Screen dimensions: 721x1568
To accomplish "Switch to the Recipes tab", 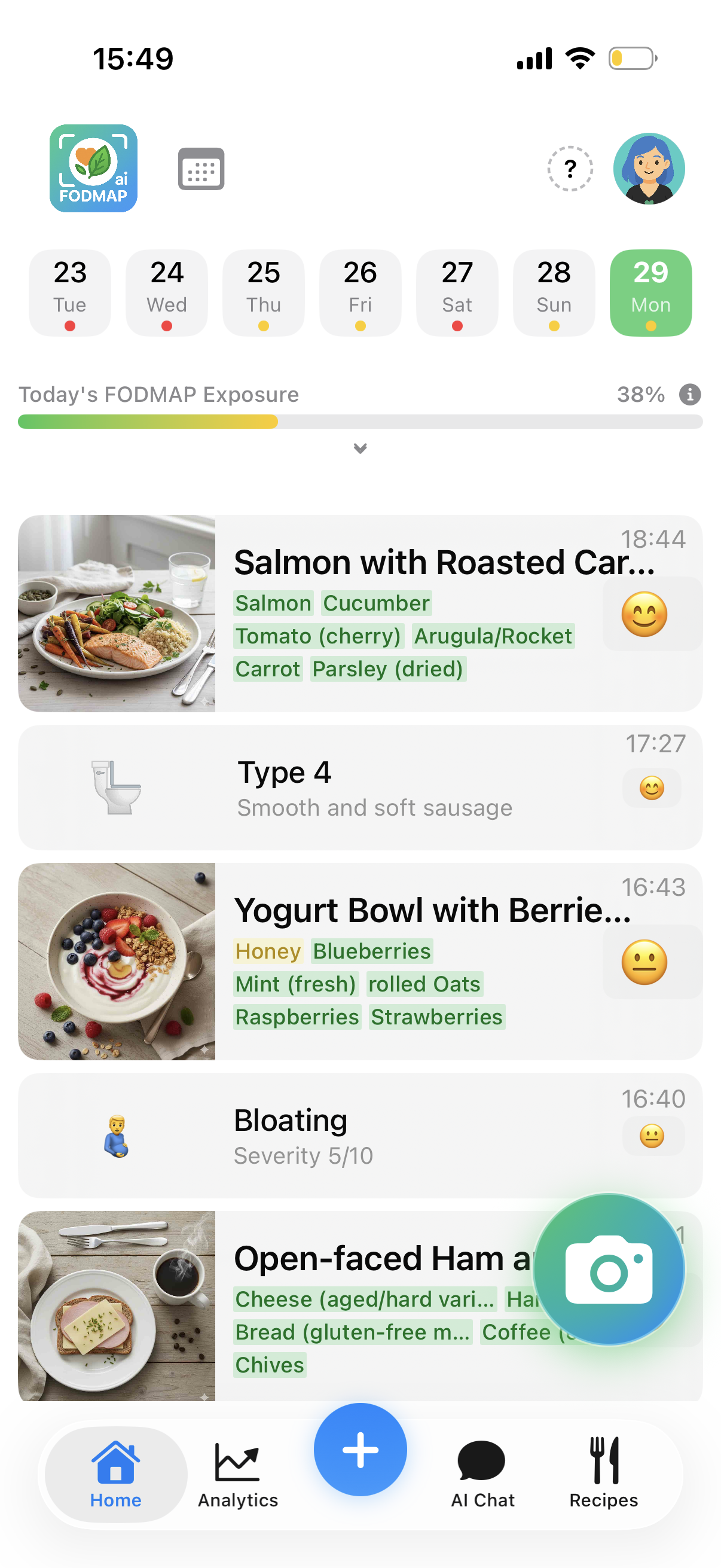I will (x=604, y=1473).
